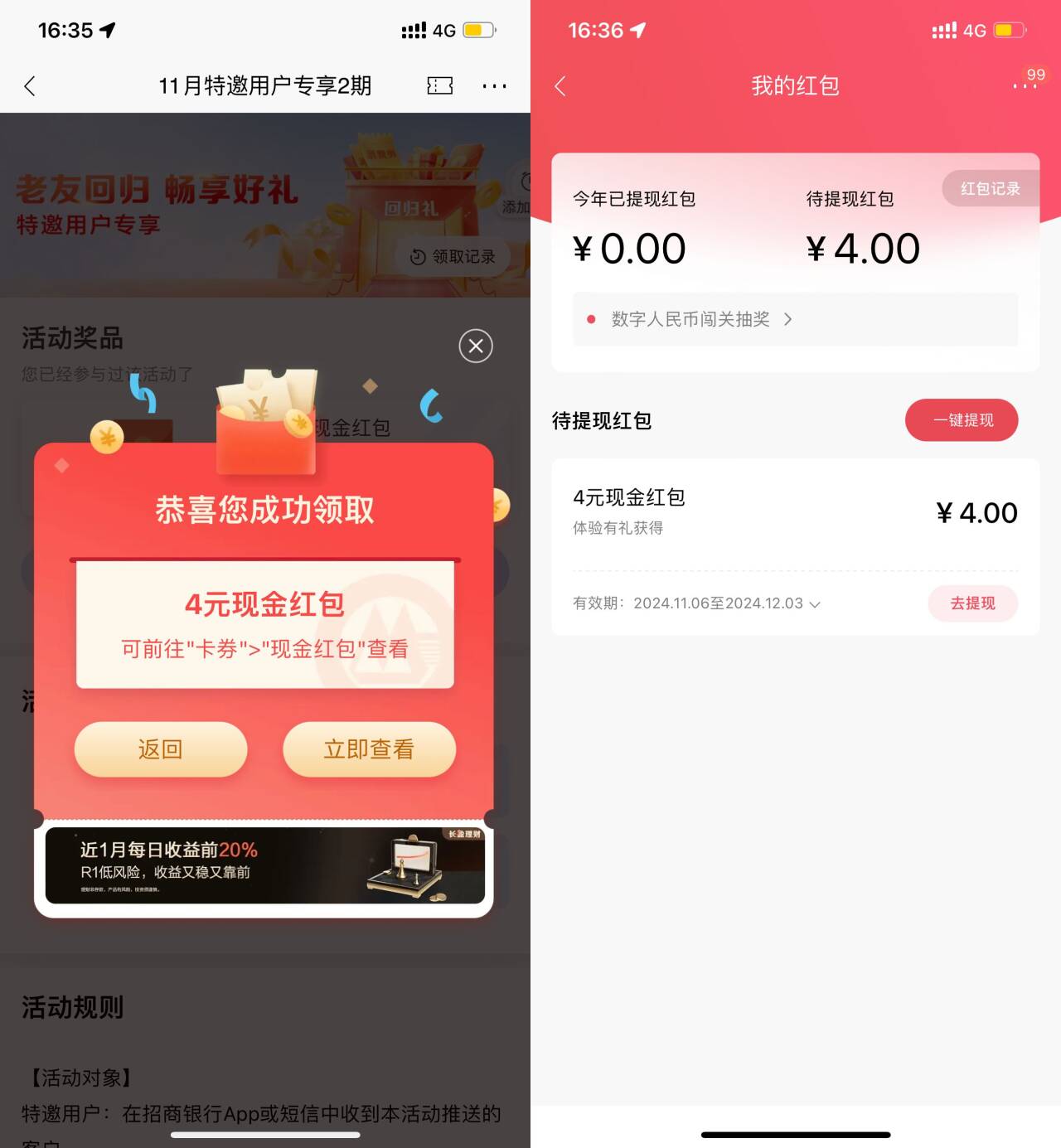
Task: Open the 近1月每日收益前20% banner
Action: [264, 865]
